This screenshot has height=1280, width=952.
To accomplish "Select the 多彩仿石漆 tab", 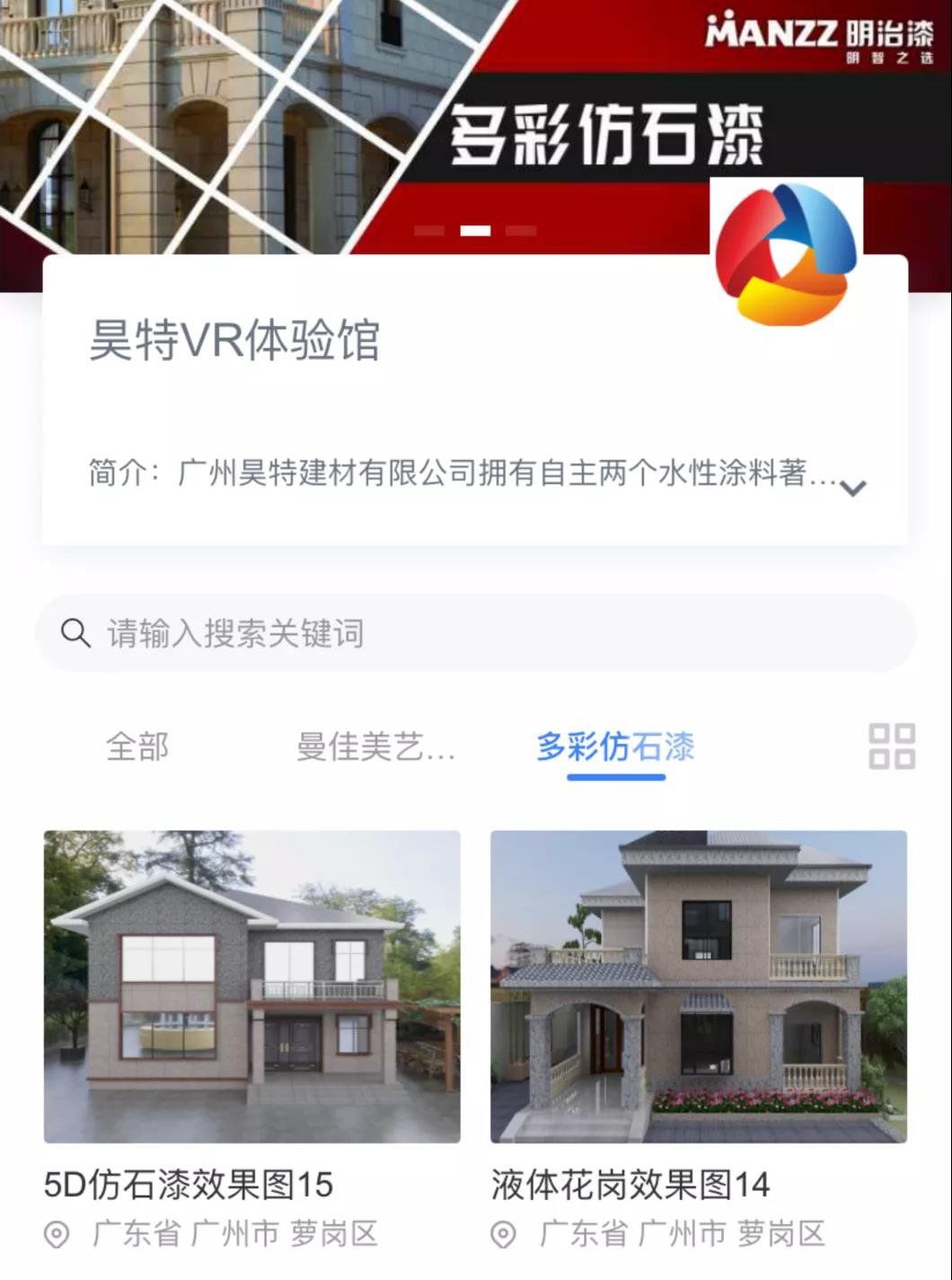I will coord(615,746).
